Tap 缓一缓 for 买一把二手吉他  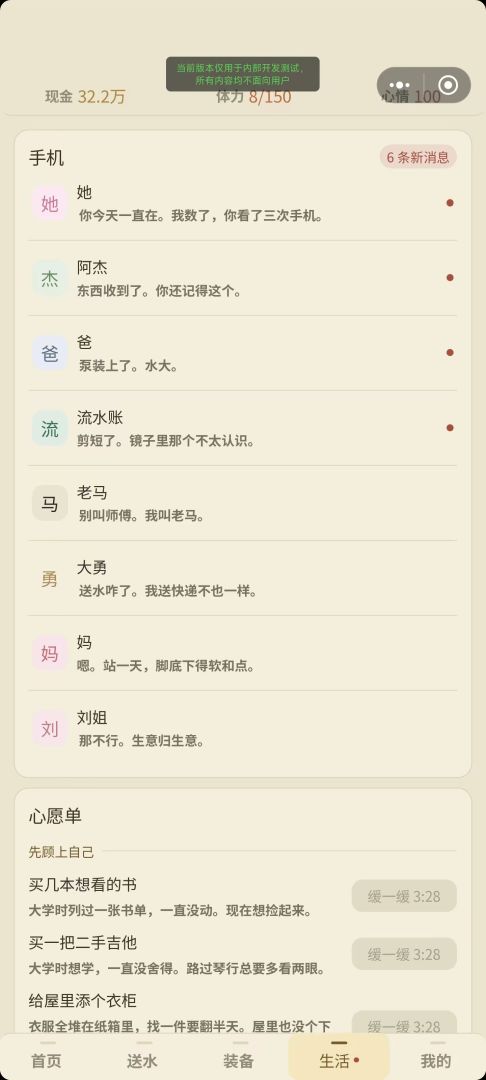point(404,954)
